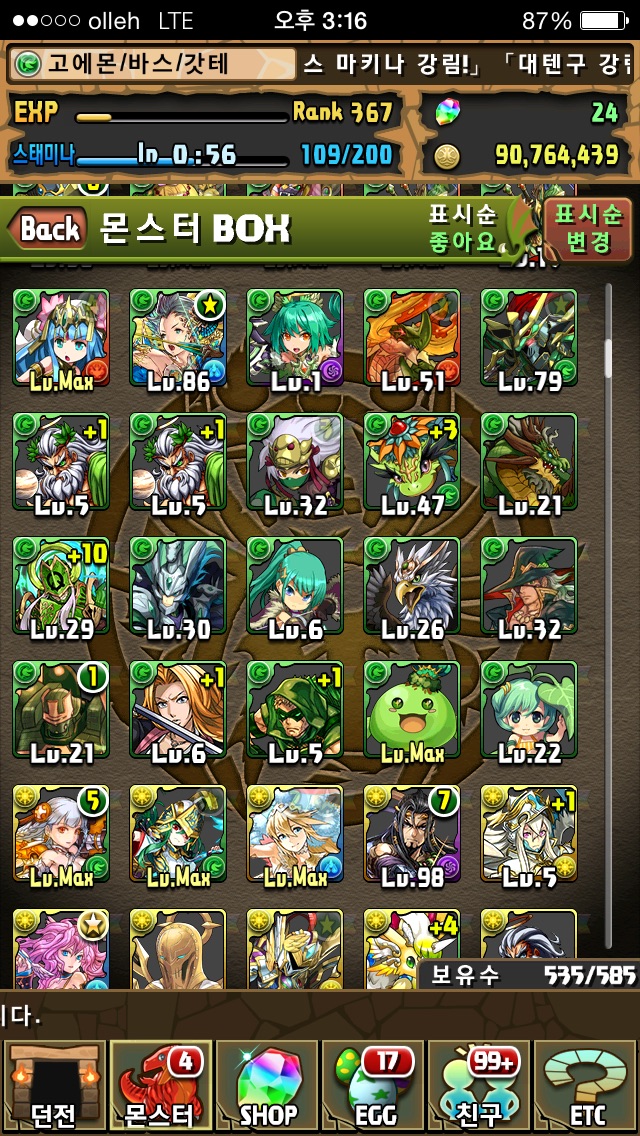Select the Lv.26 eagle monster
The height and width of the screenshot is (1136, 640).
[412, 586]
